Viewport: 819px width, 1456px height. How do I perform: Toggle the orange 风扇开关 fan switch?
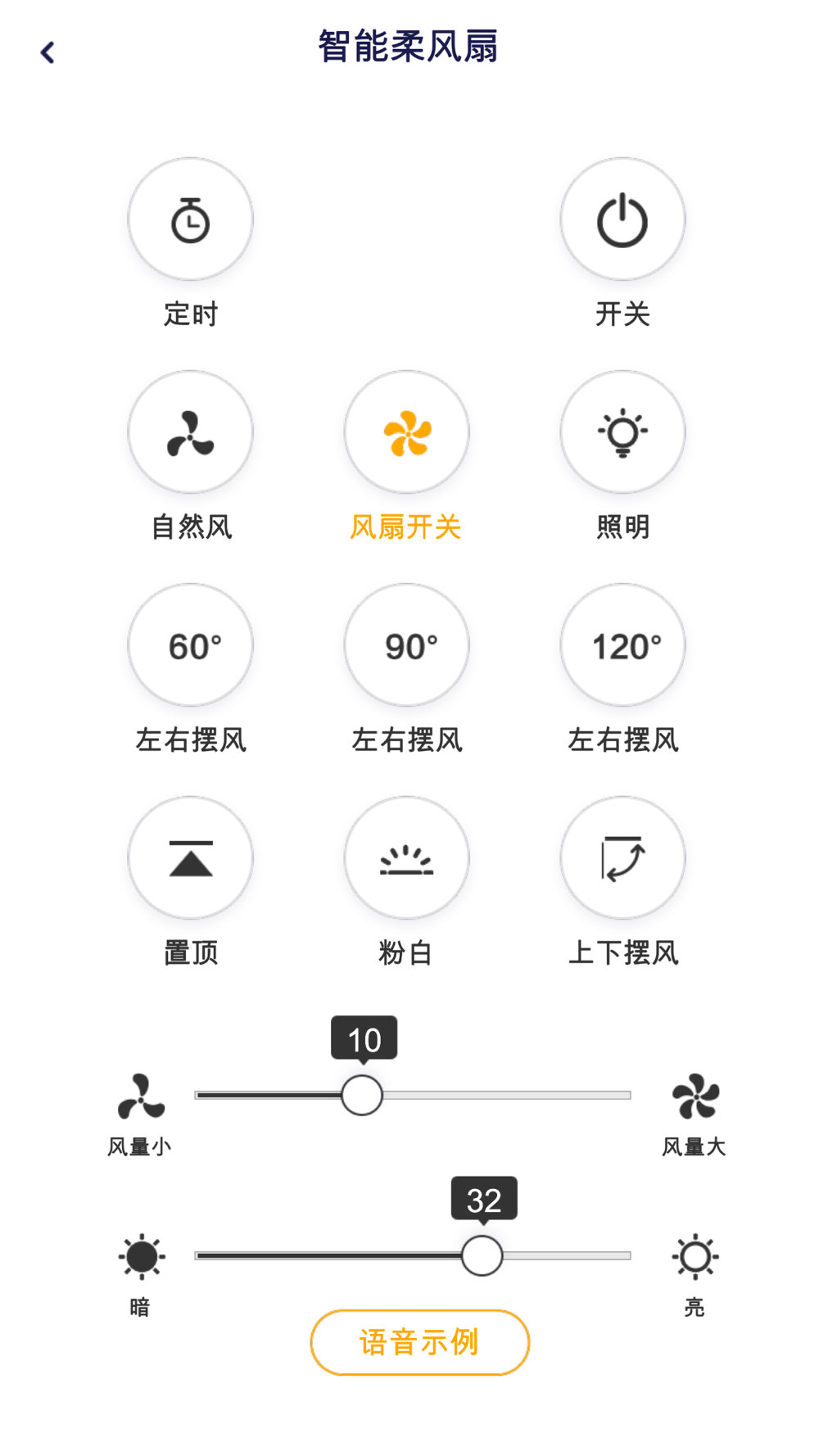(406, 432)
